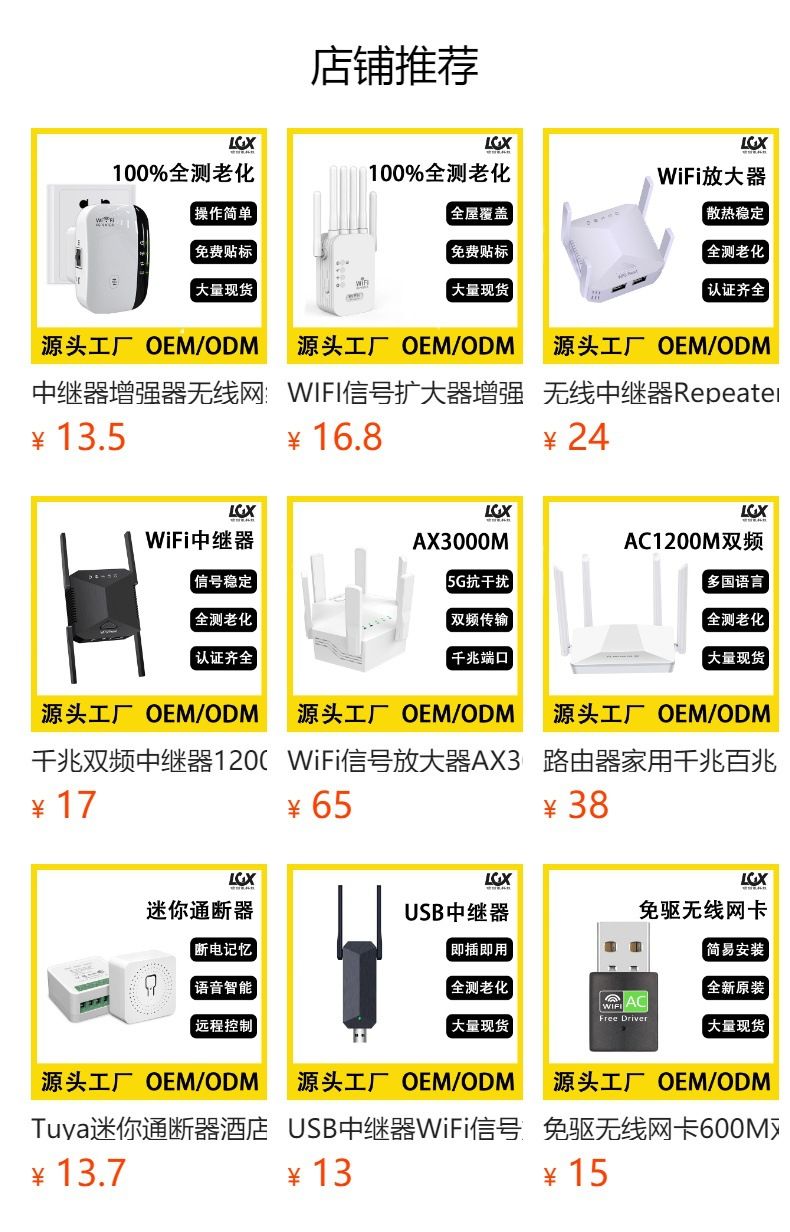Open the WiFi信号放大器AX3000M product

[x=405, y=660]
